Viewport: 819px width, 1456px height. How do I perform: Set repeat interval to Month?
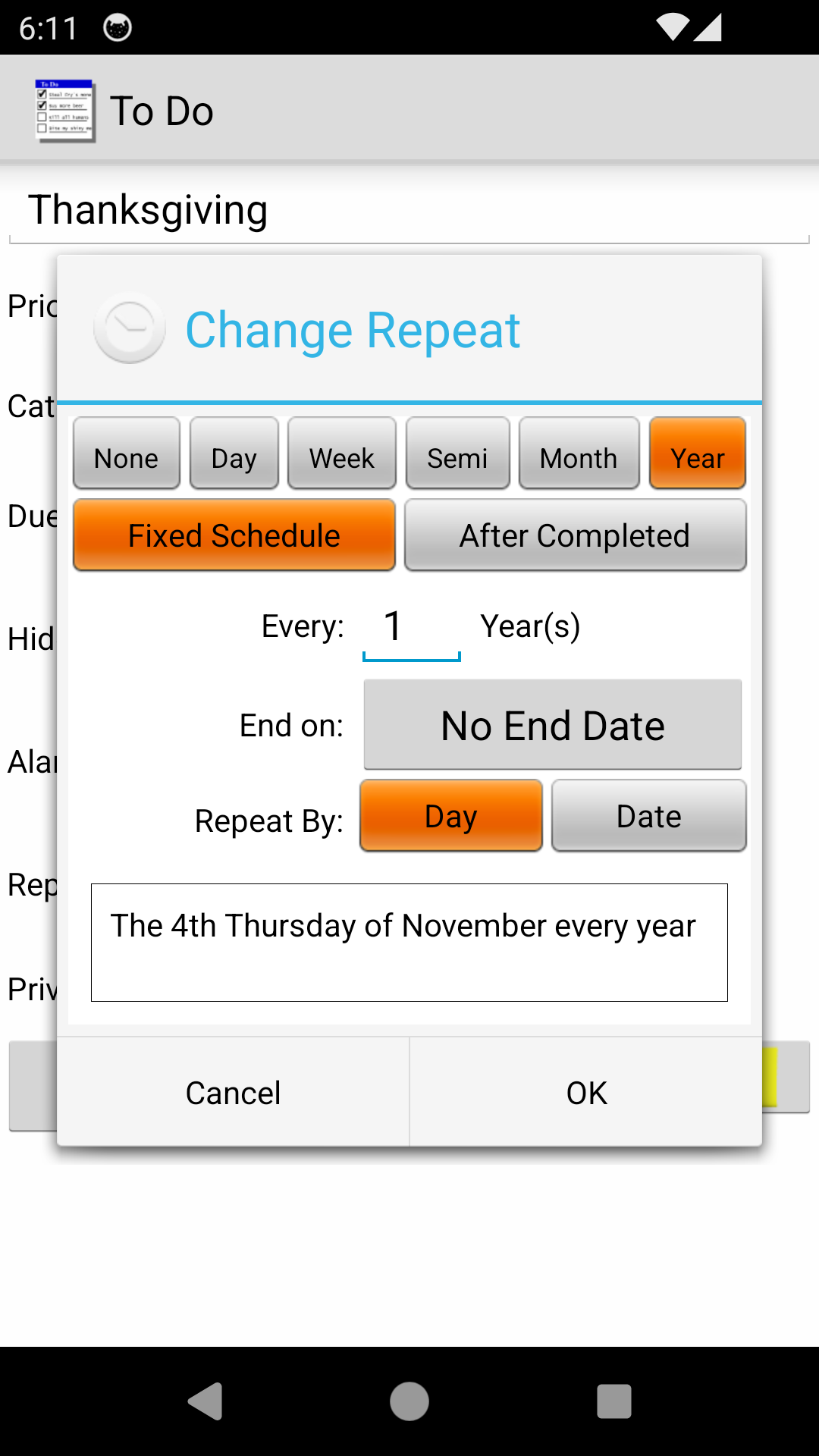pos(579,453)
